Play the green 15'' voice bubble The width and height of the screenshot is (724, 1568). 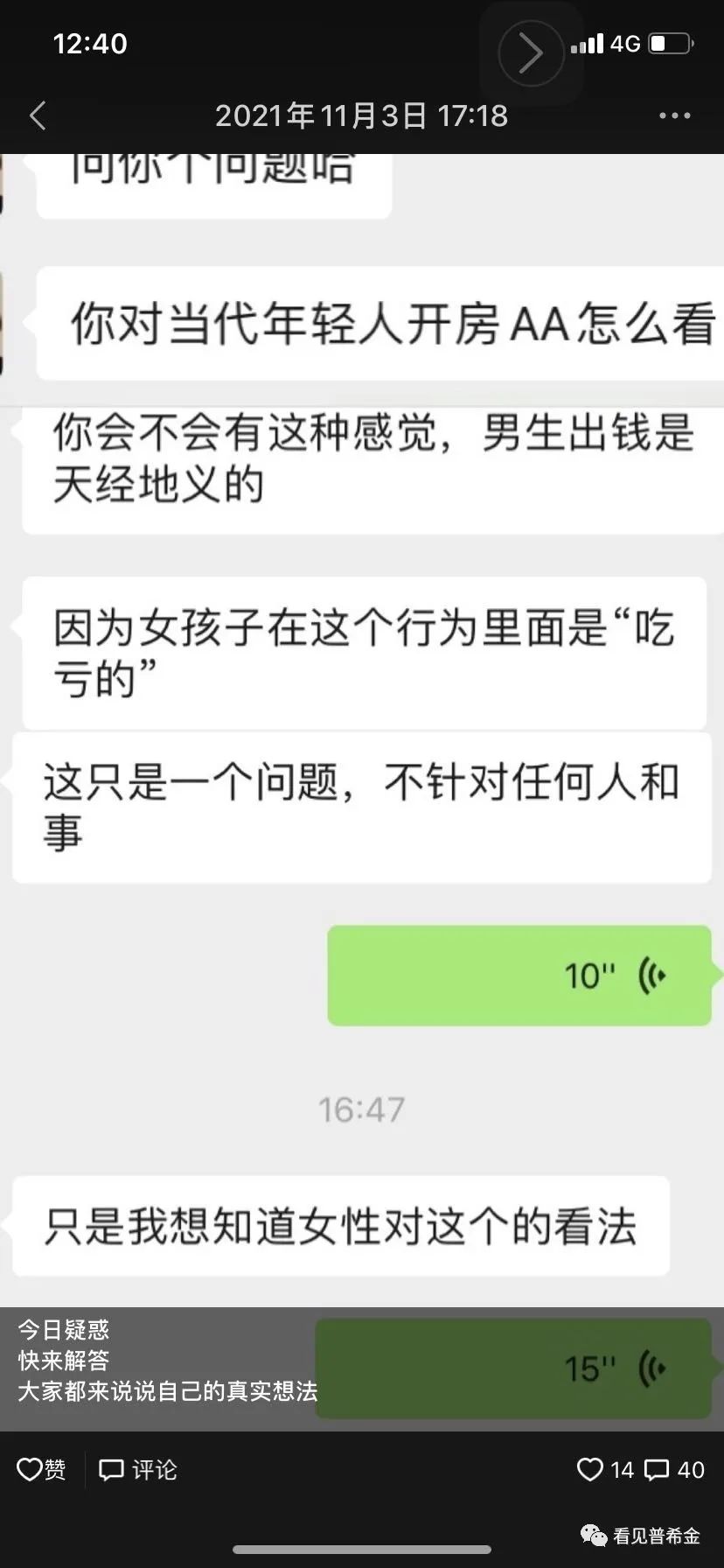click(x=516, y=1369)
